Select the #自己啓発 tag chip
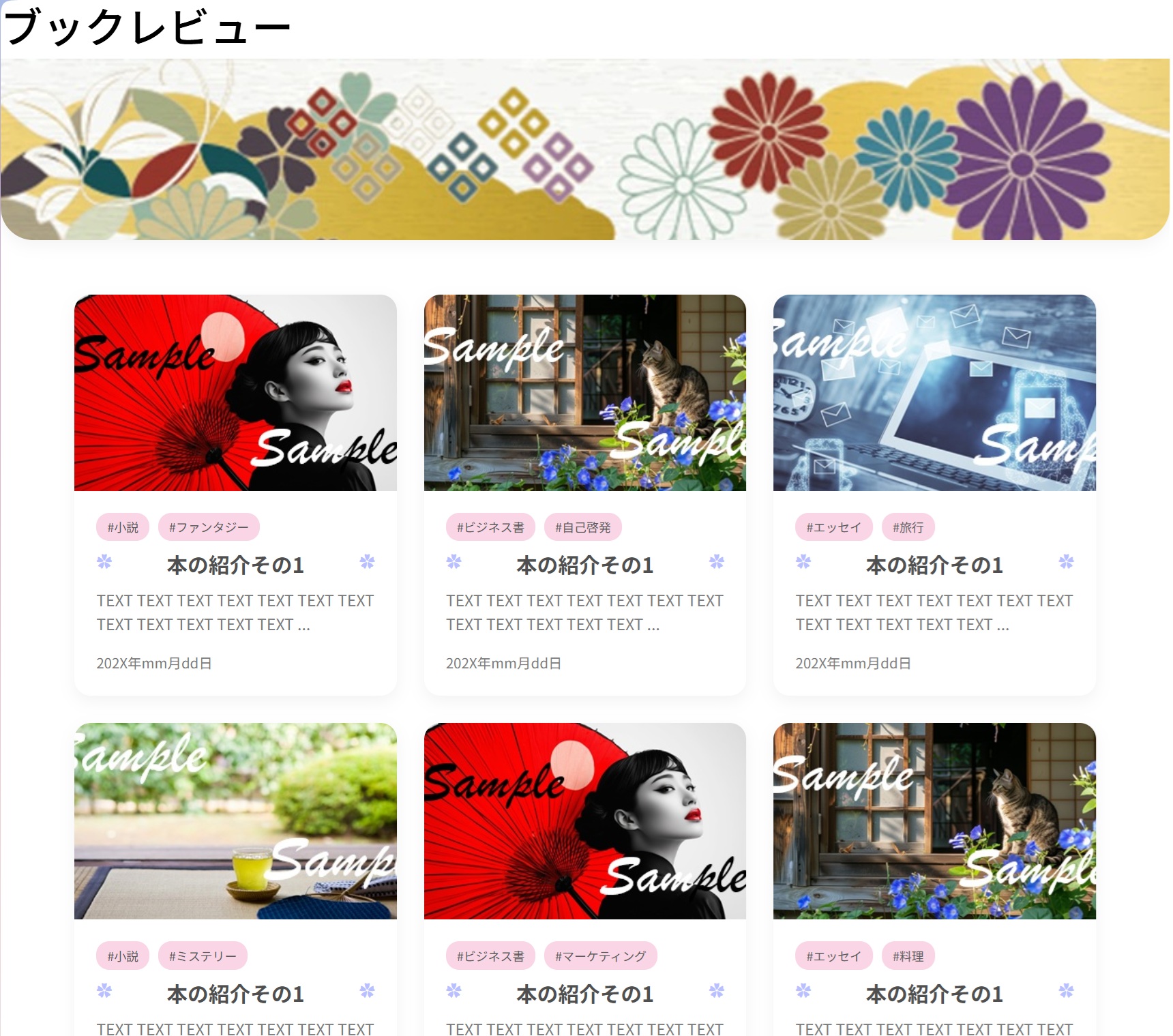1173x1036 pixels. [x=582, y=527]
